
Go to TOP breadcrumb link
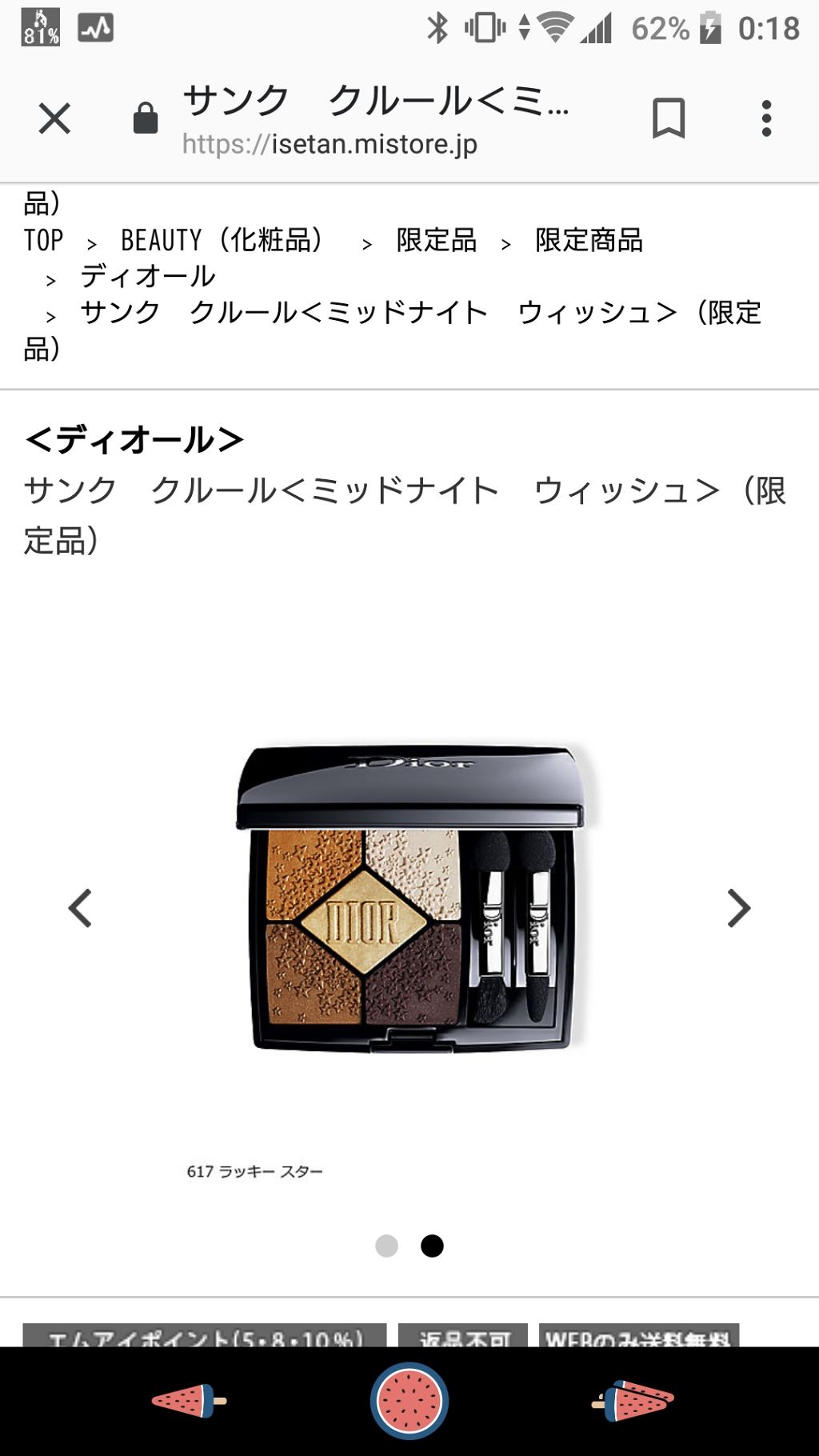43,240
